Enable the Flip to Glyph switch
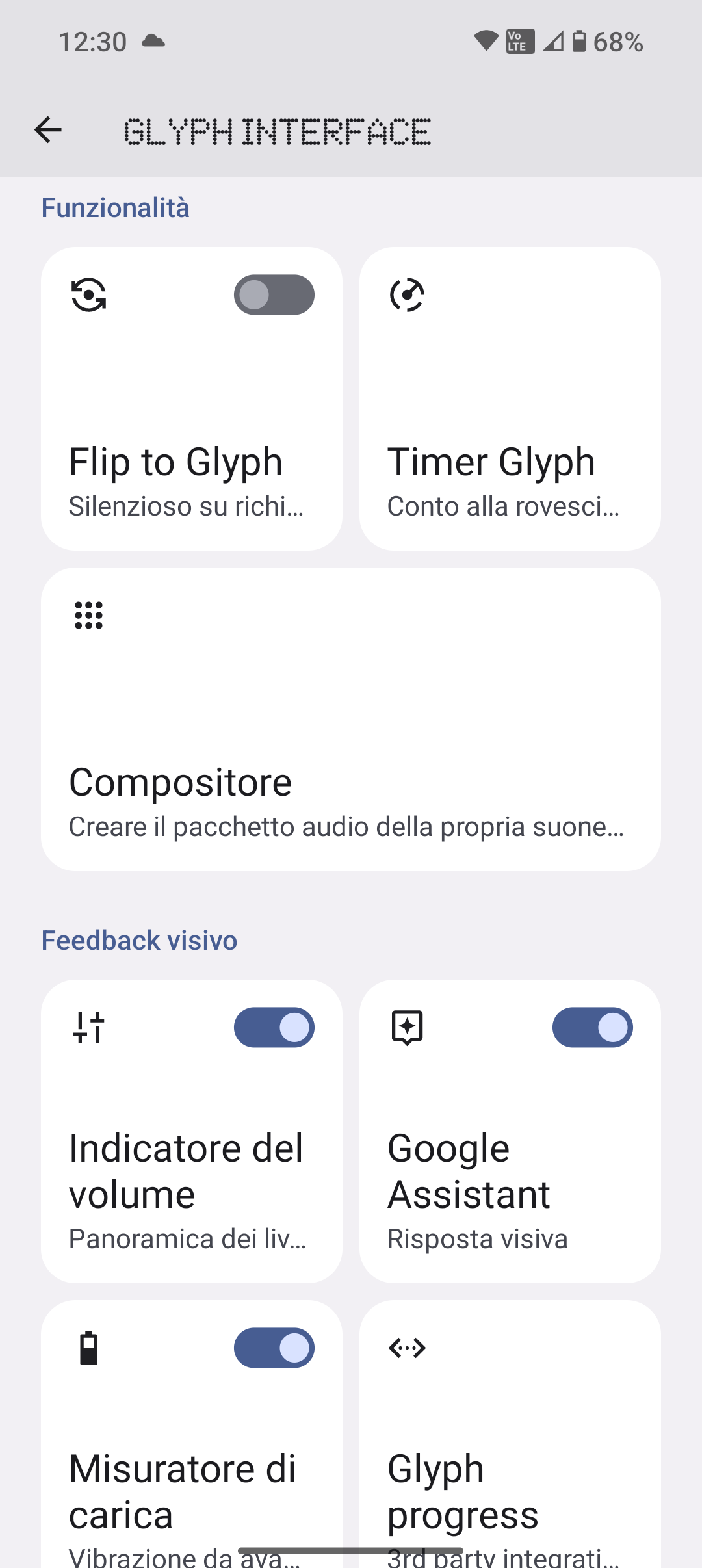Image resolution: width=702 pixels, height=1568 pixels. tap(274, 294)
